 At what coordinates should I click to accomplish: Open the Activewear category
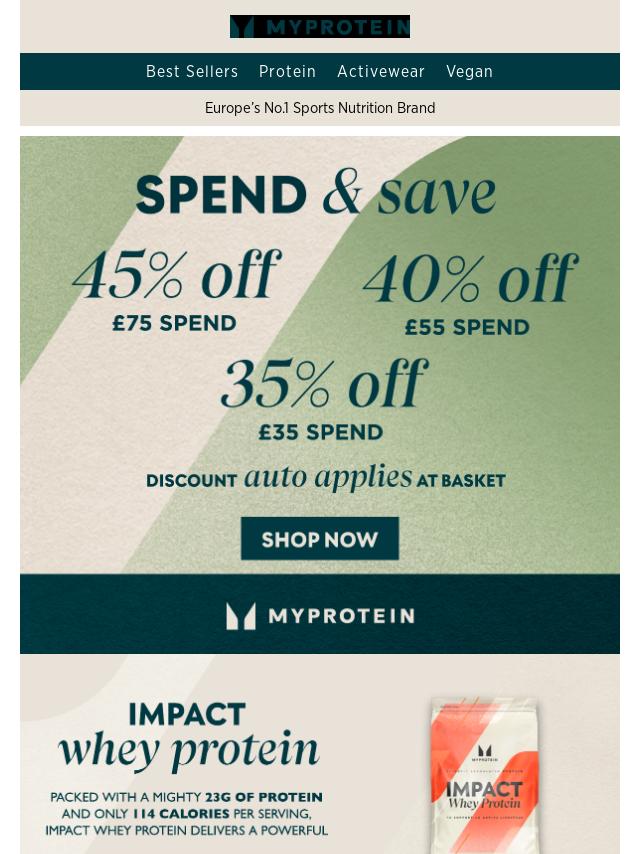[381, 72]
